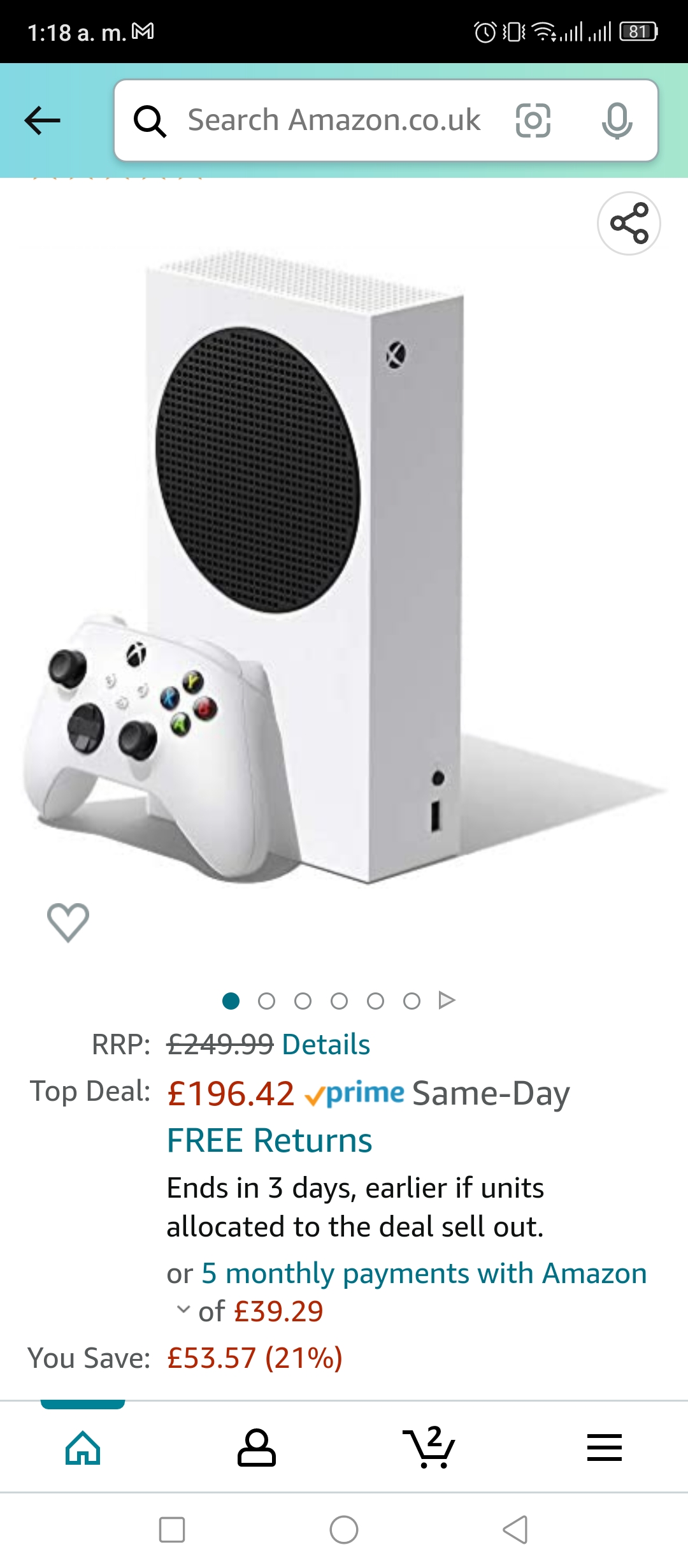This screenshot has height=1568, width=688.
Task: Tap the system back button
Action: point(515,1530)
